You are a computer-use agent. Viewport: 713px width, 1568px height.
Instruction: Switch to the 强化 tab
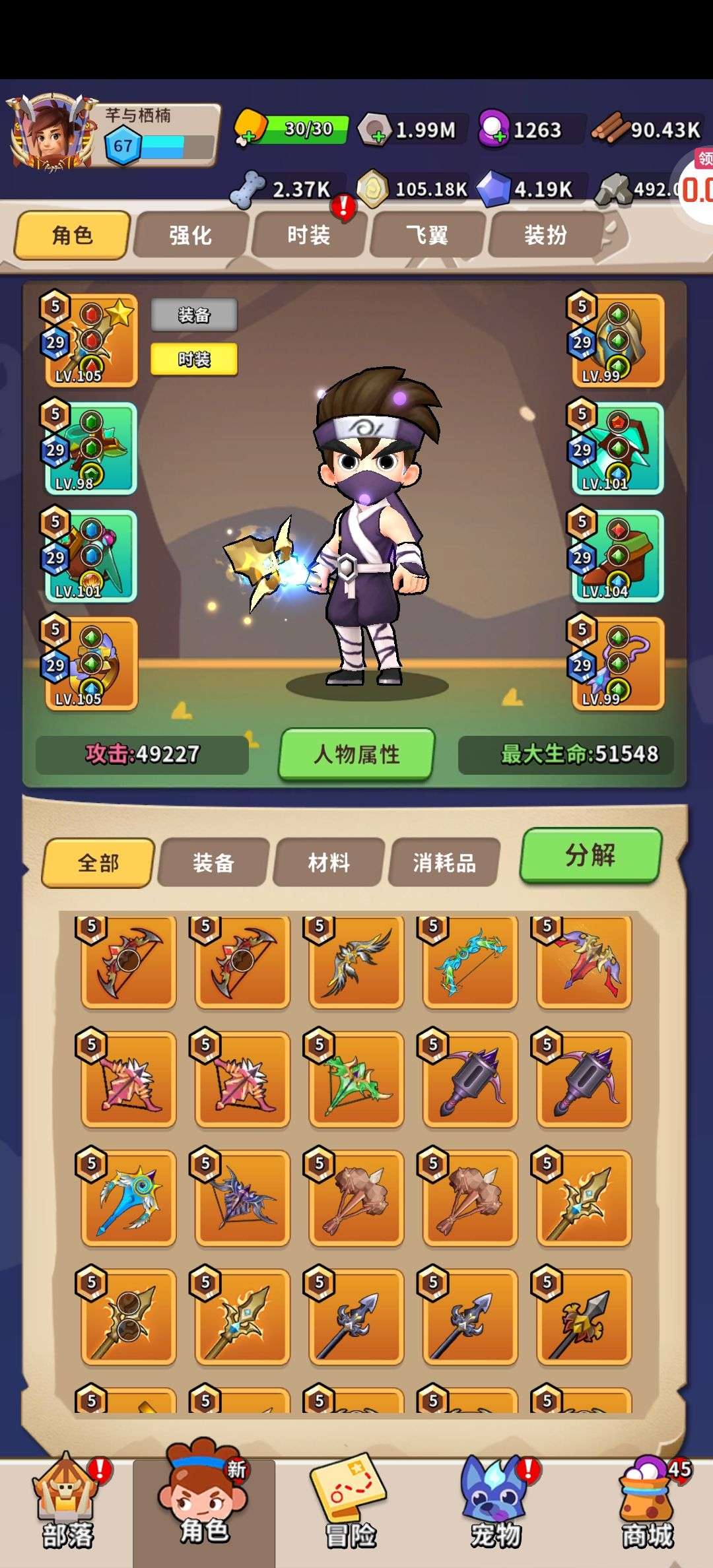tap(190, 235)
